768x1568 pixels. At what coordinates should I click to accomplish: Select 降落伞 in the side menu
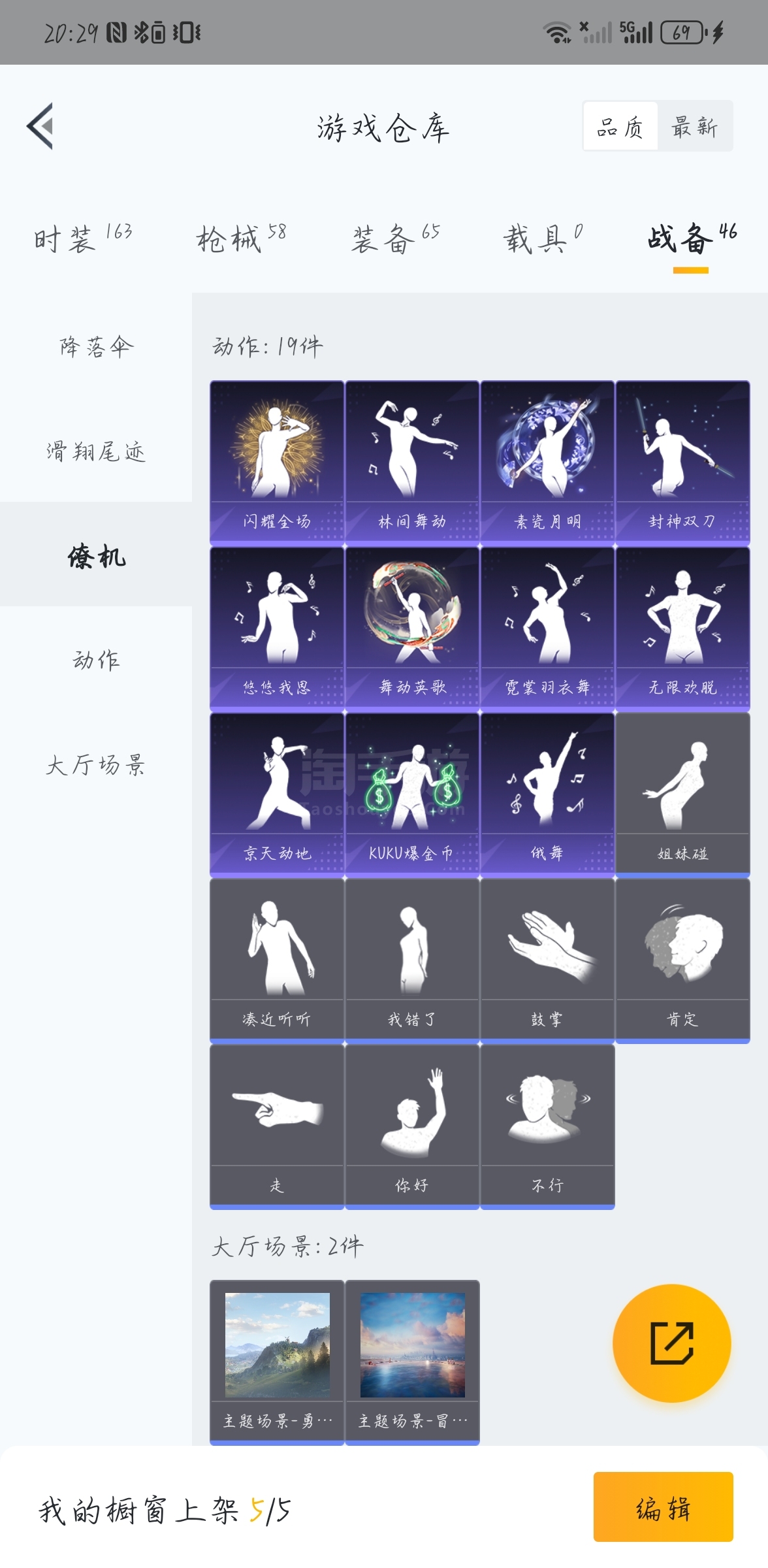pos(96,346)
